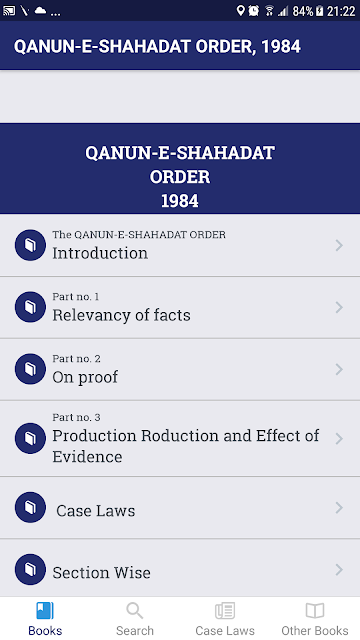Viewport: 360px width, 640px height.
Task: Switch to the Search tab
Action: 135,619
